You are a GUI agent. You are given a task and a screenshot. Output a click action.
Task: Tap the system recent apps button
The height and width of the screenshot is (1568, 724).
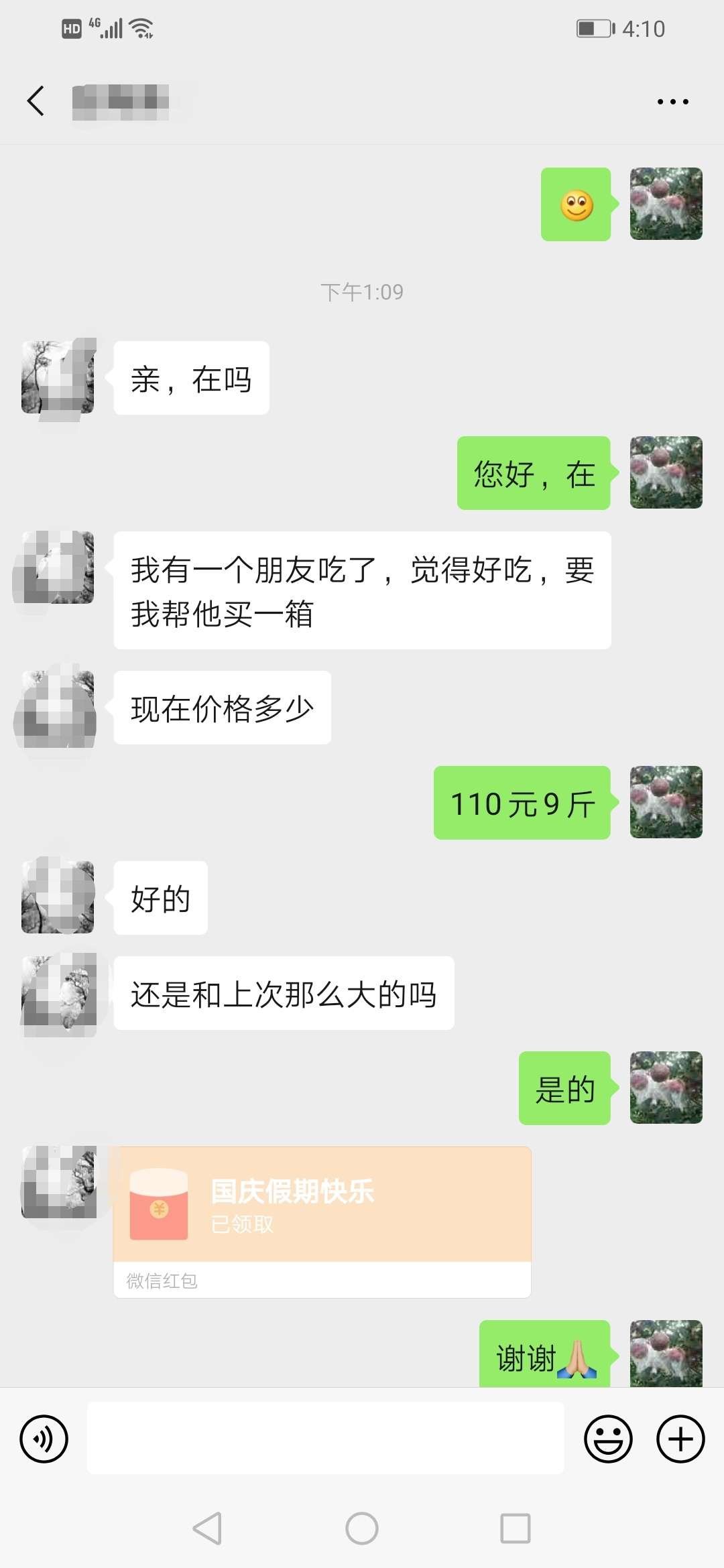point(515,1528)
